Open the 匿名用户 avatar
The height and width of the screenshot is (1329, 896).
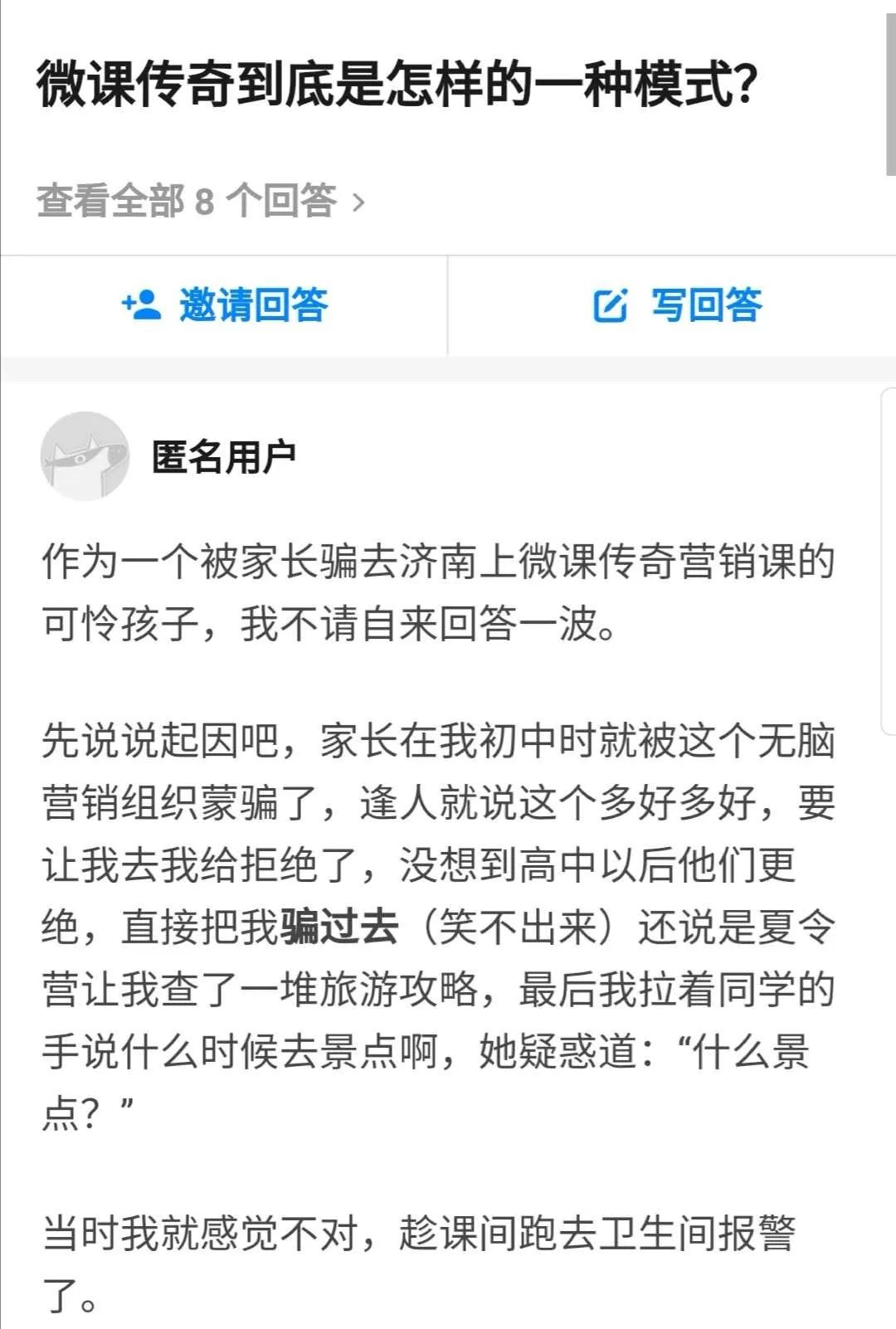coord(85,455)
